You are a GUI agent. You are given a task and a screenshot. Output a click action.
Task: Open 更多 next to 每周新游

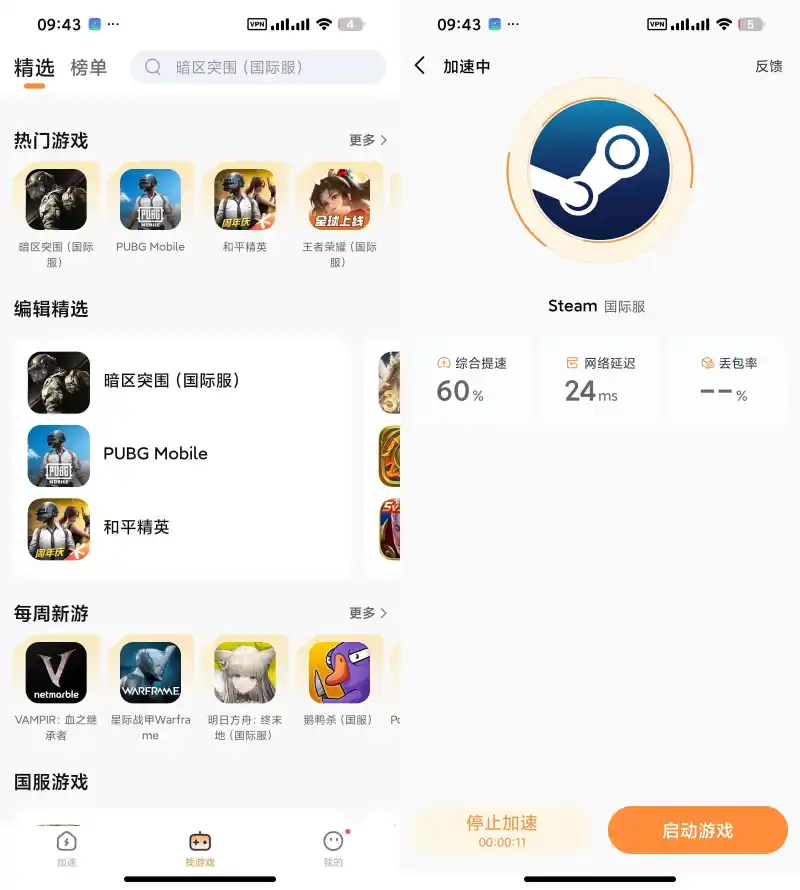367,613
